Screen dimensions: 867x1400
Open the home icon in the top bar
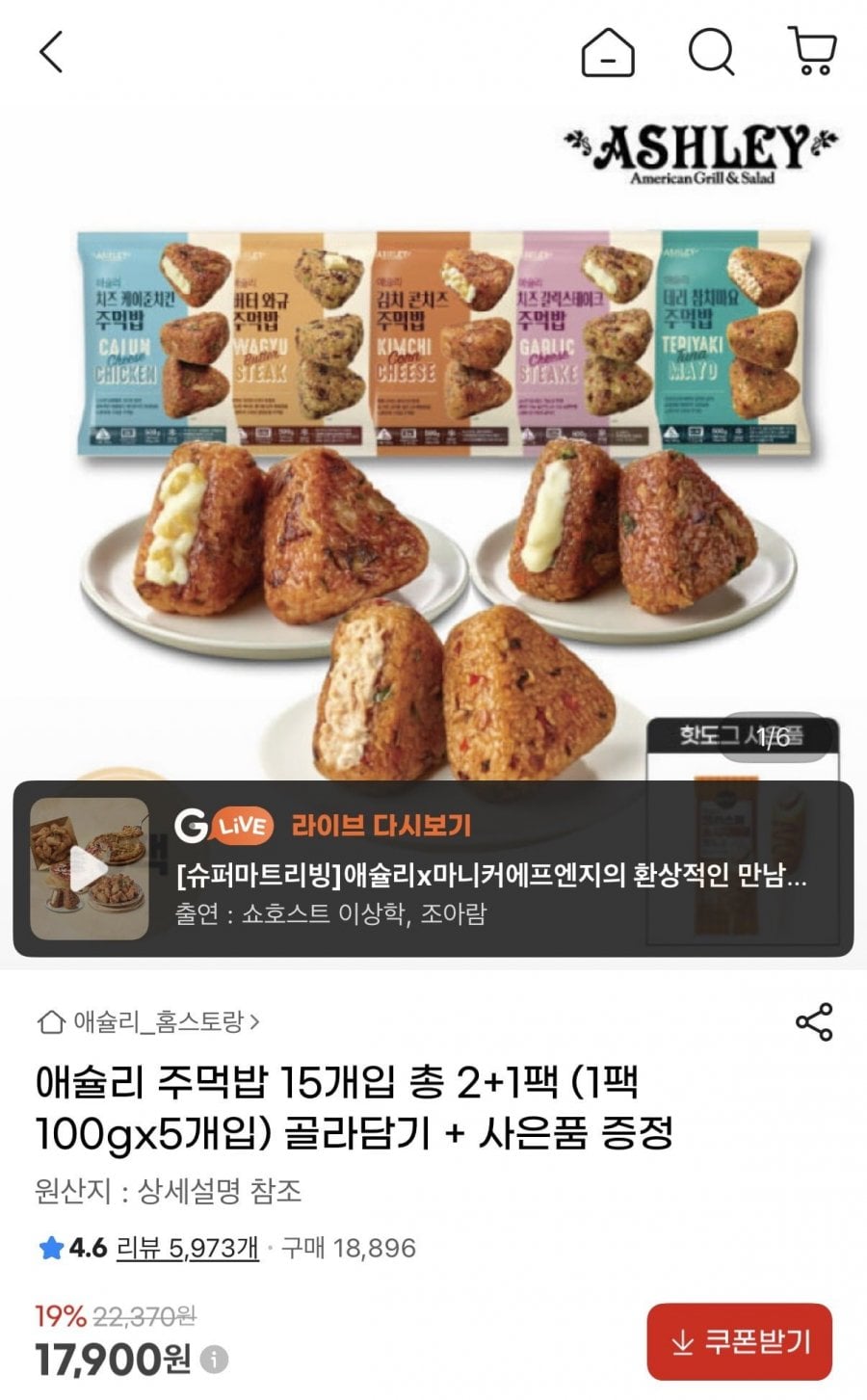(x=608, y=51)
